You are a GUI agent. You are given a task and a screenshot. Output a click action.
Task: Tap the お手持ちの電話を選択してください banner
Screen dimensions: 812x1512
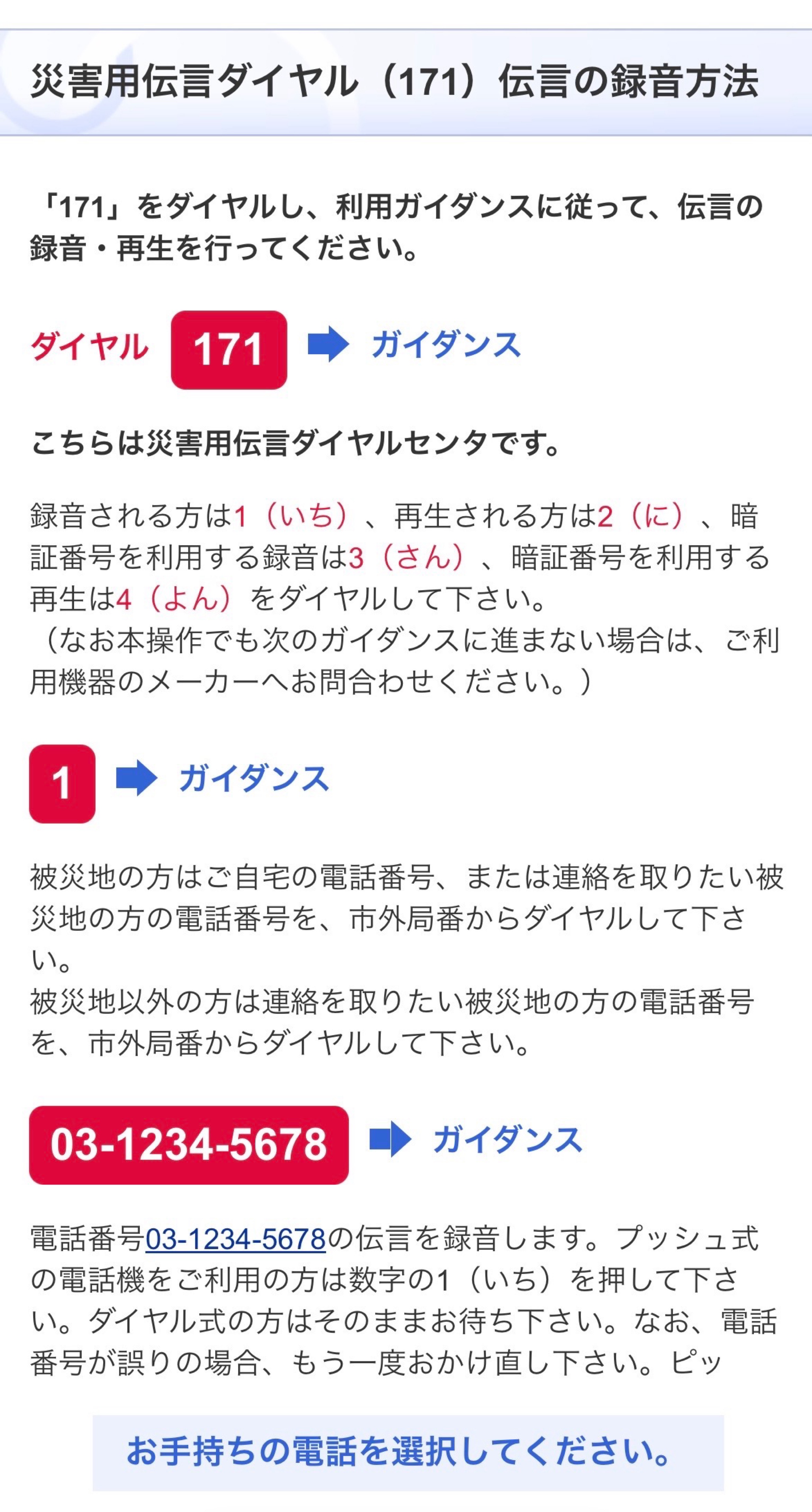[x=408, y=1452]
